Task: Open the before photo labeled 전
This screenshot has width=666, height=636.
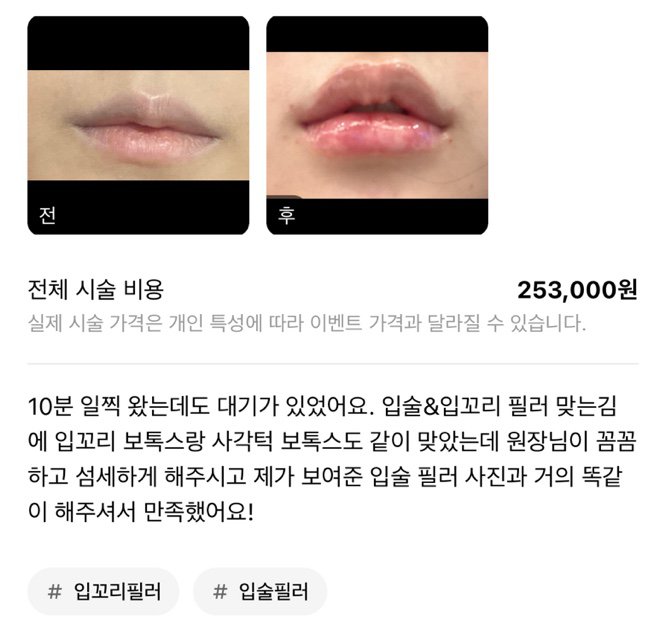Action: pos(138,125)
